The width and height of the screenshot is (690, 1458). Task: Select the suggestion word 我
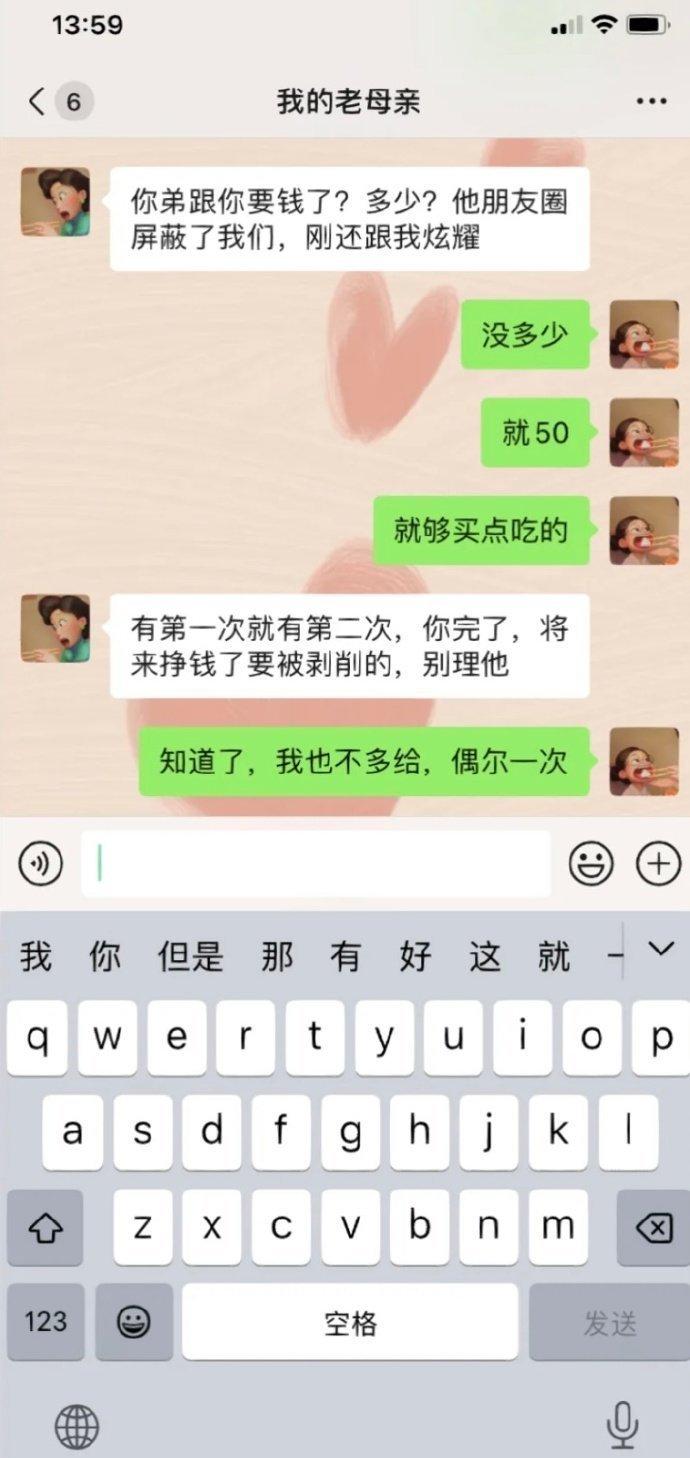click(x=36, y=957)
